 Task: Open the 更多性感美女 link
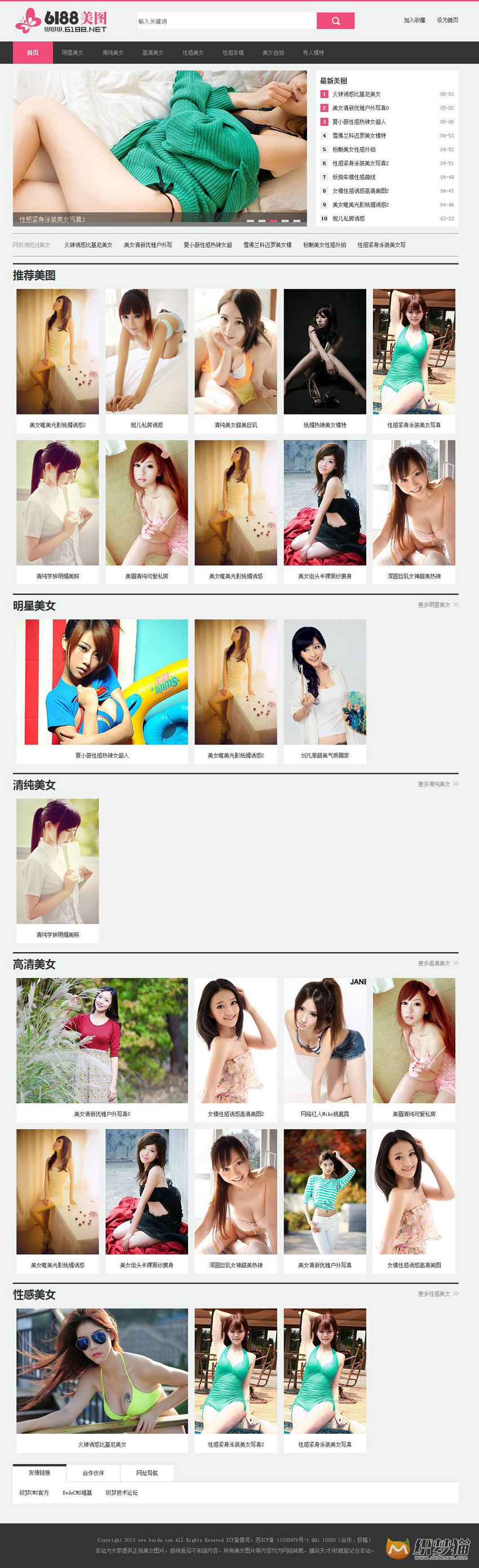pos(438,1293)
